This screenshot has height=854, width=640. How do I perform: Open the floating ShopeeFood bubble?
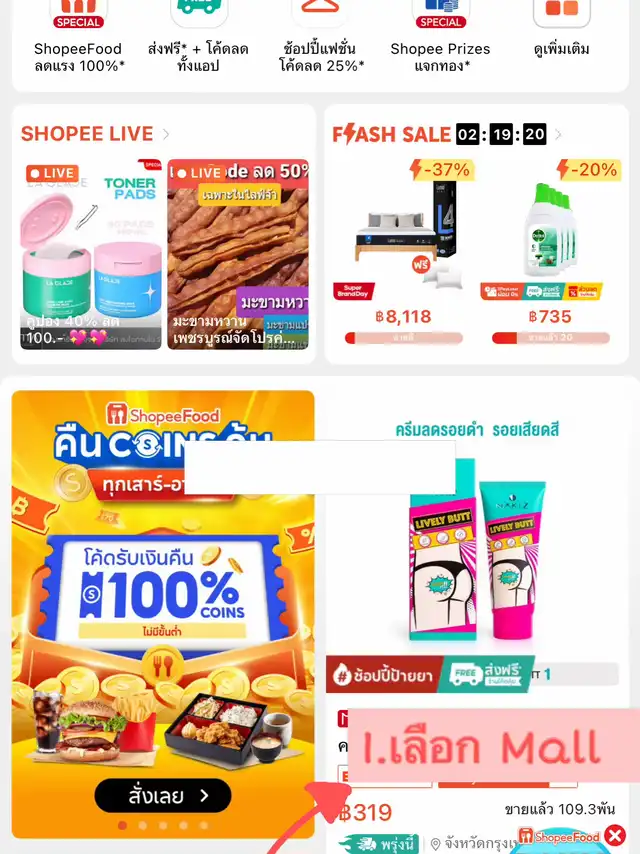point(558,839)
